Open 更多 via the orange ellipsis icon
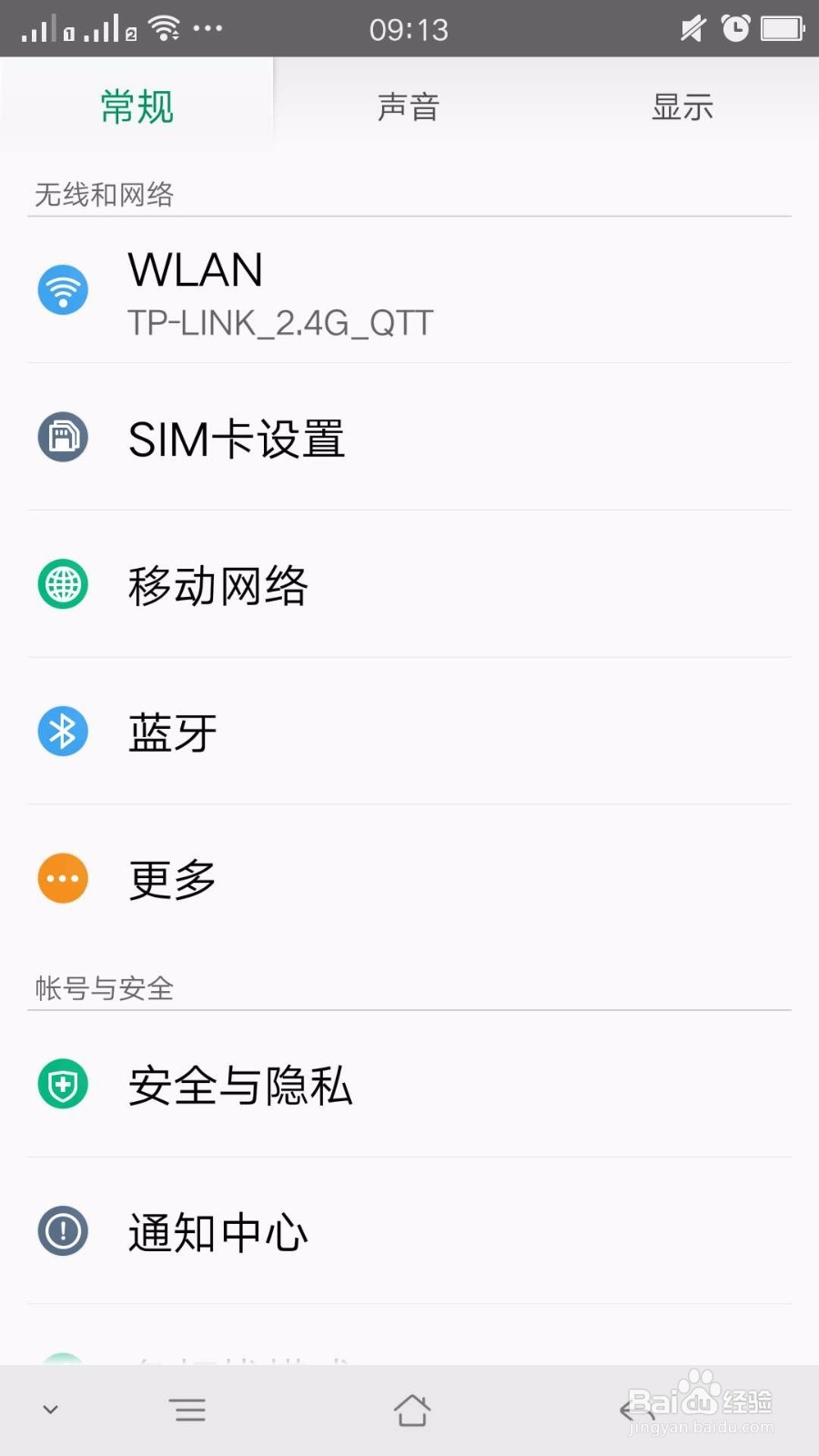This screenshot has height=1456, width=819. click(x=62, y=877)
